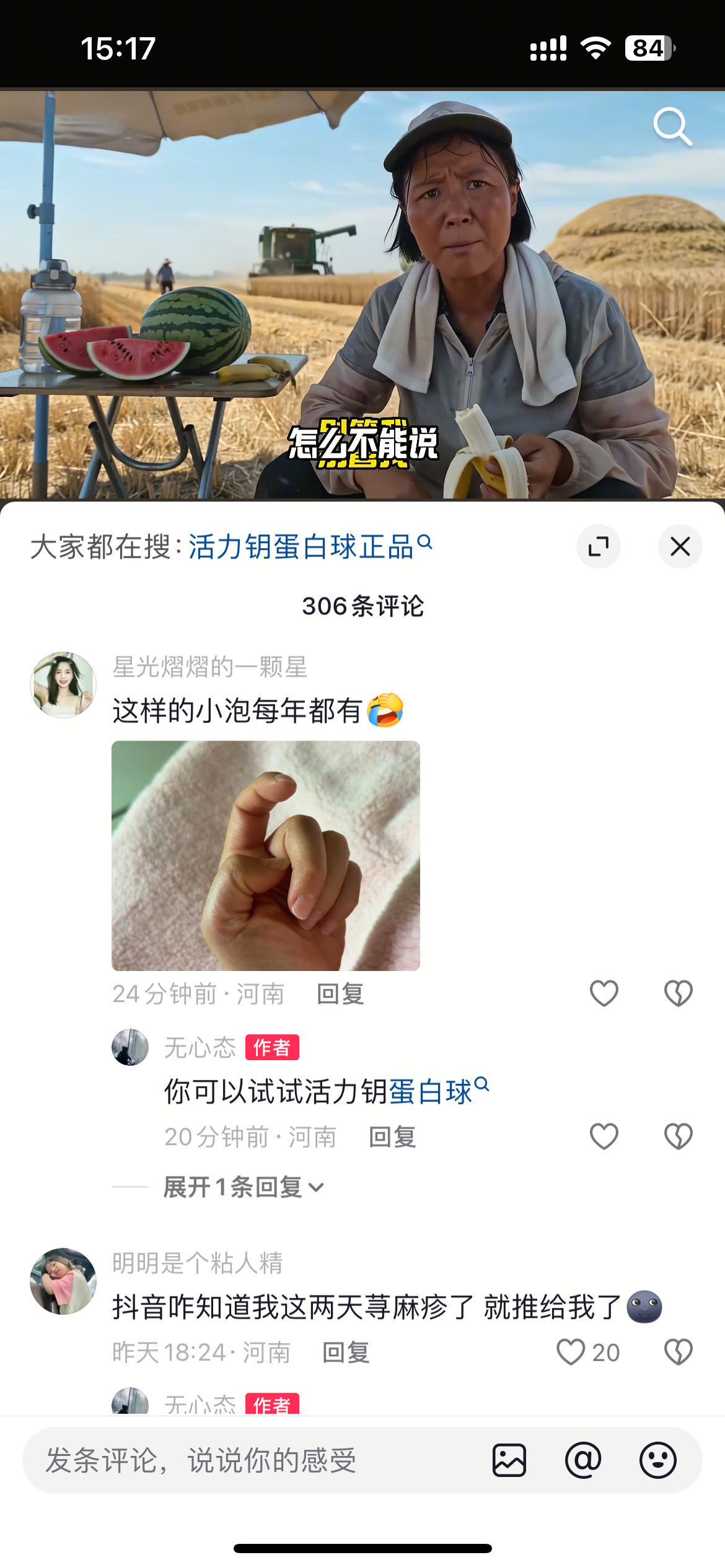Reply to the author's comment from 20分钟前

392,1137
